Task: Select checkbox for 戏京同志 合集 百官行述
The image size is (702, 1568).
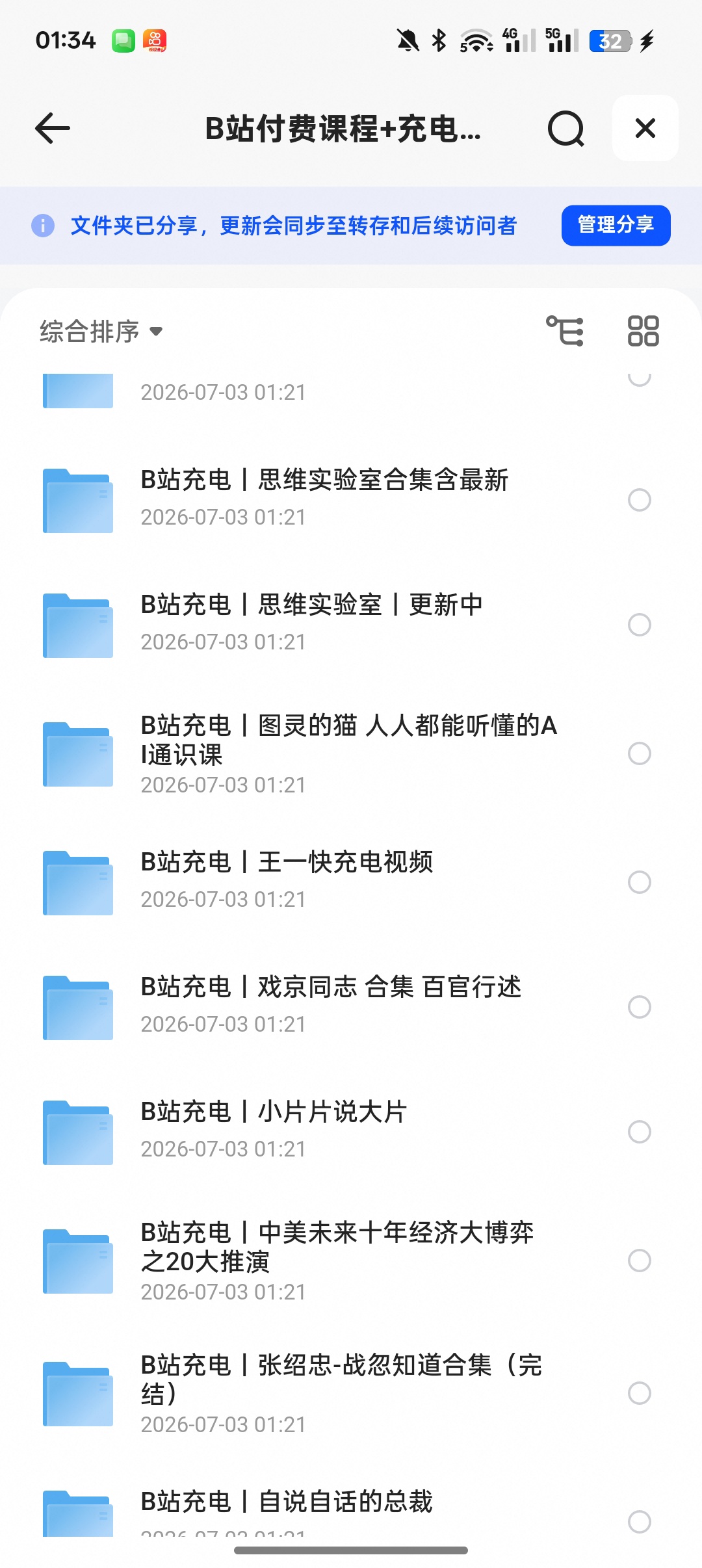Action: tap(639, 1007)
